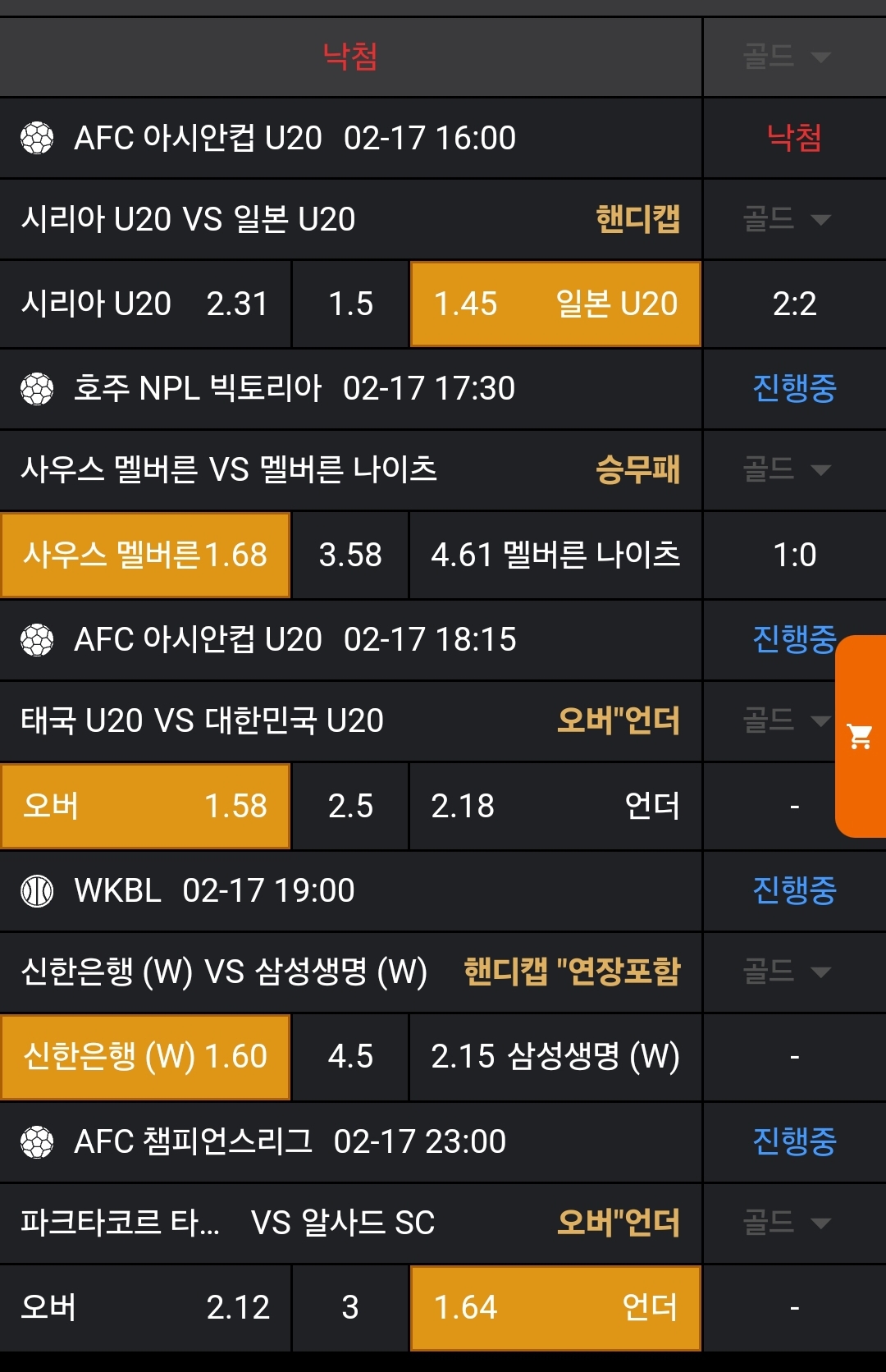Open the orange cart side button
Screen dimensions: 886x1372
pyautogui.click(x=860, y=736)
